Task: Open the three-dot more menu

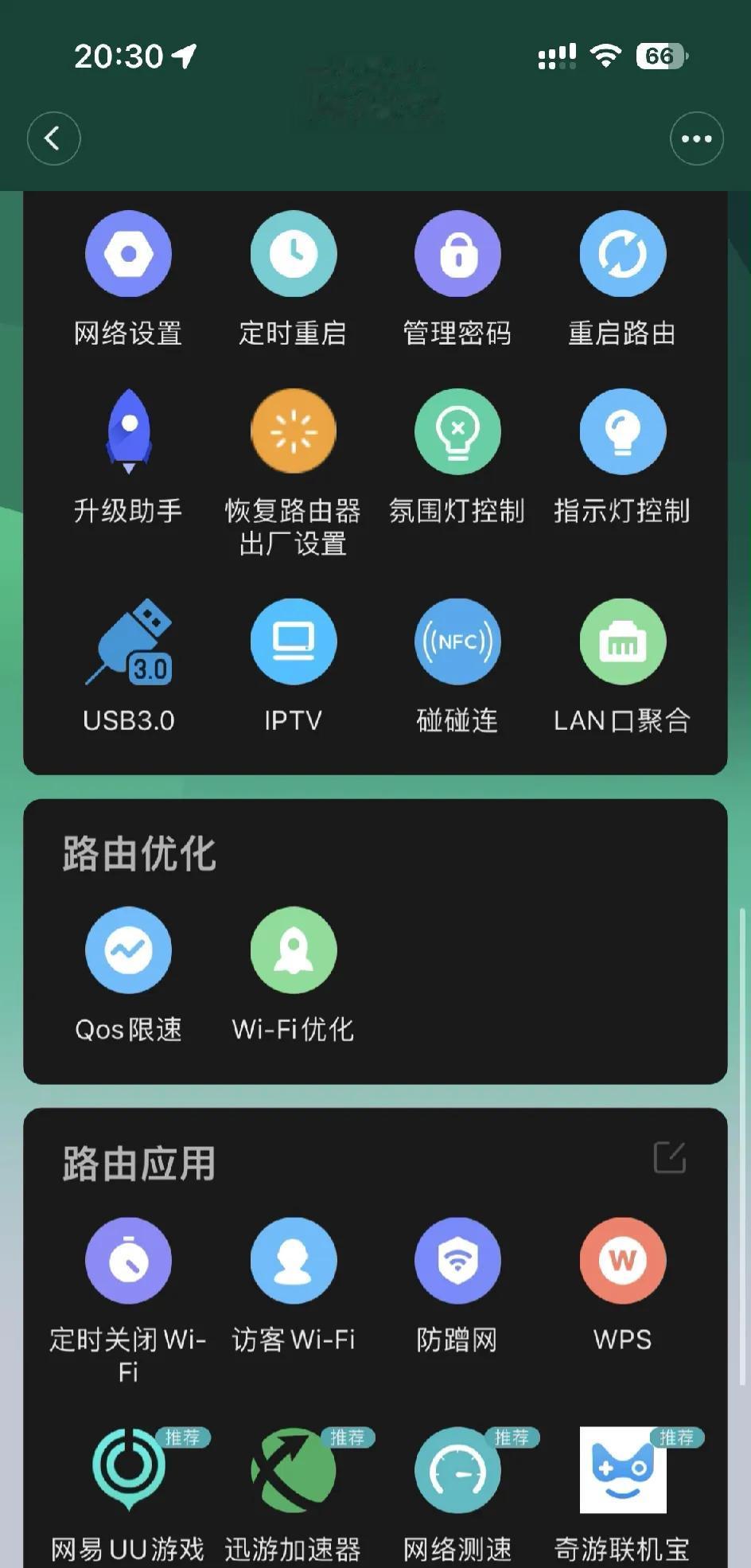Action: click(x=696, y=138)
